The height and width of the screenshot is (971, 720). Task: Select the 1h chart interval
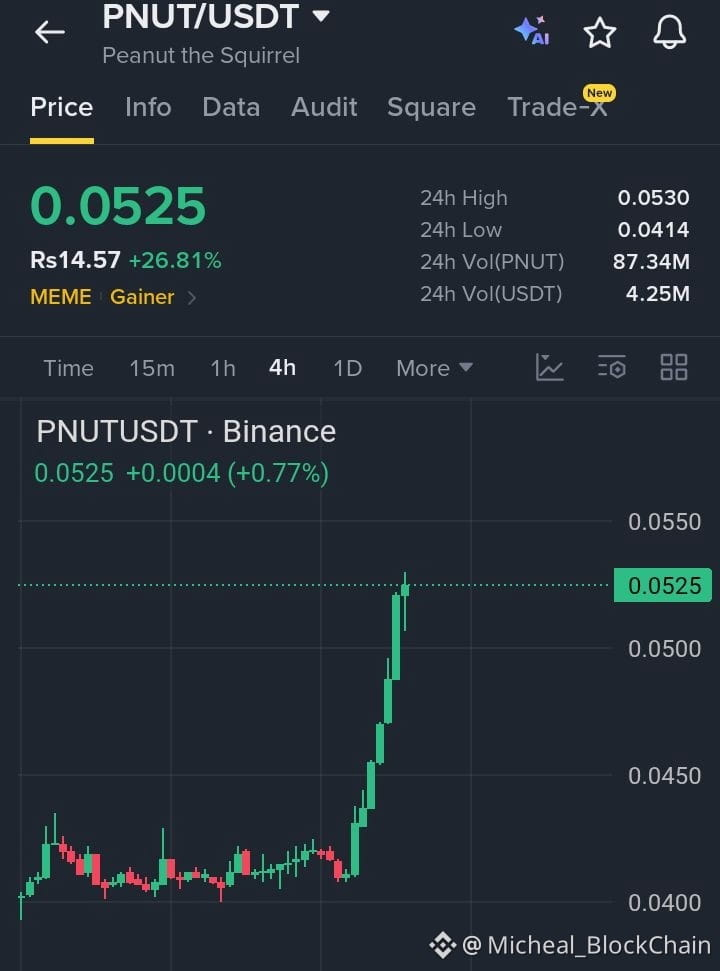223,368
